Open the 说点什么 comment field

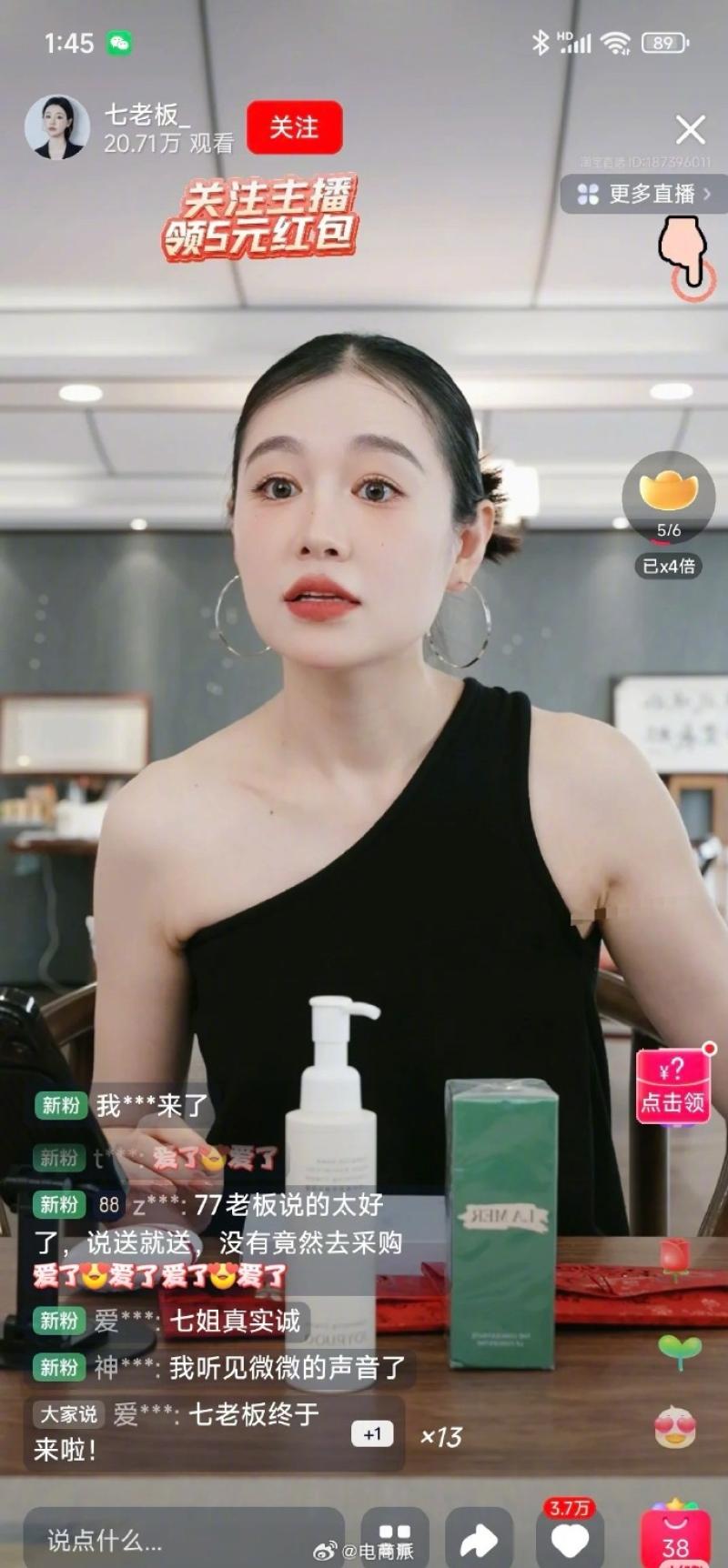coord(182,1539)
